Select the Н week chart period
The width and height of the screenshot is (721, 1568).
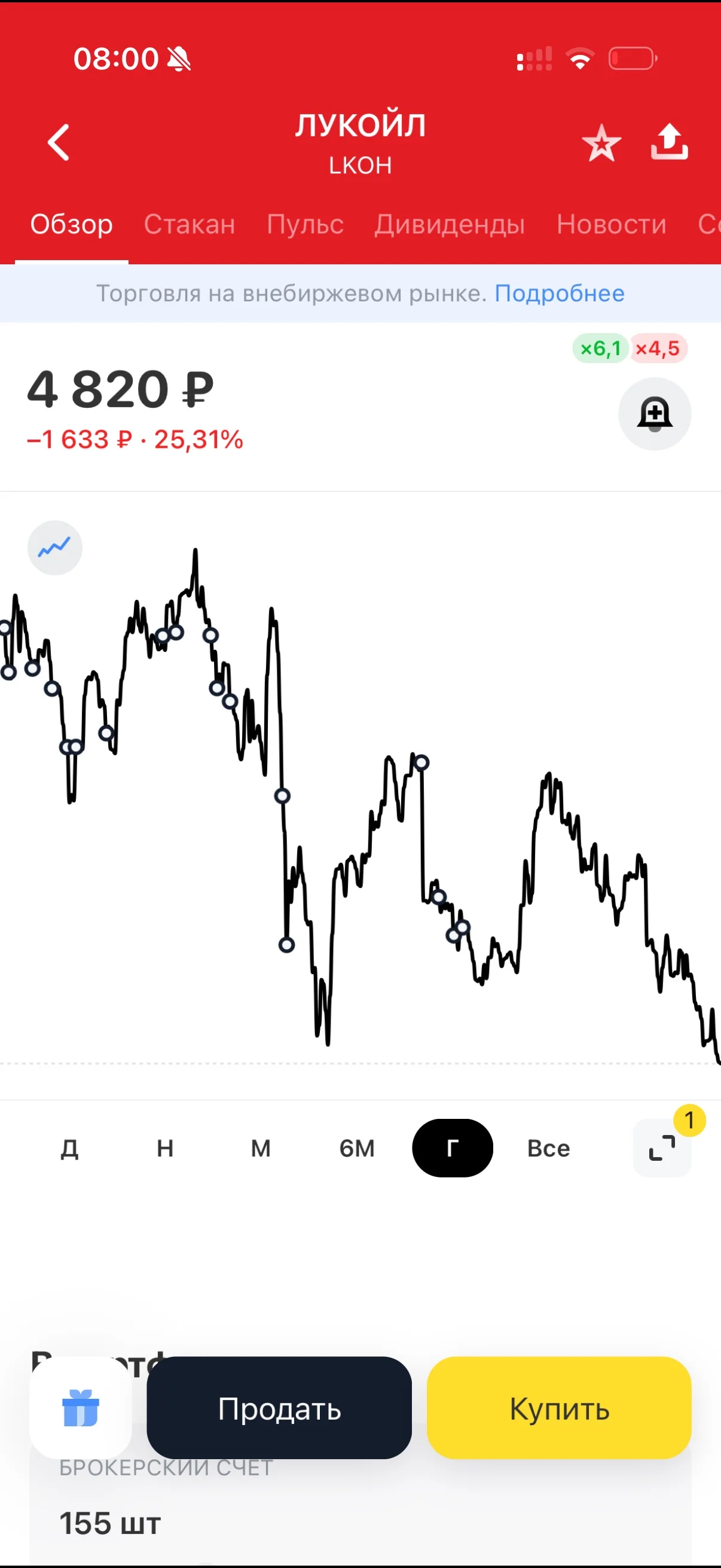(x=165, y=1148)
